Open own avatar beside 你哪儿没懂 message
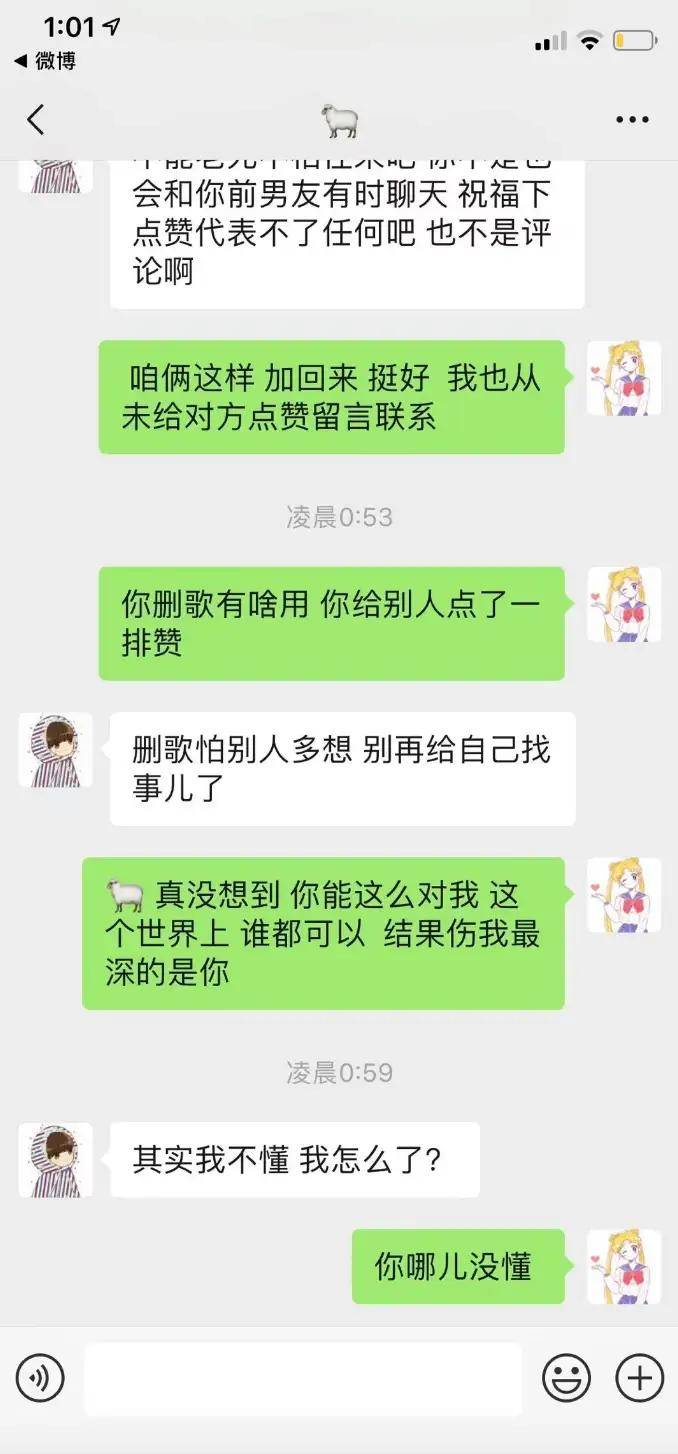 click(x=623, y=1266)
